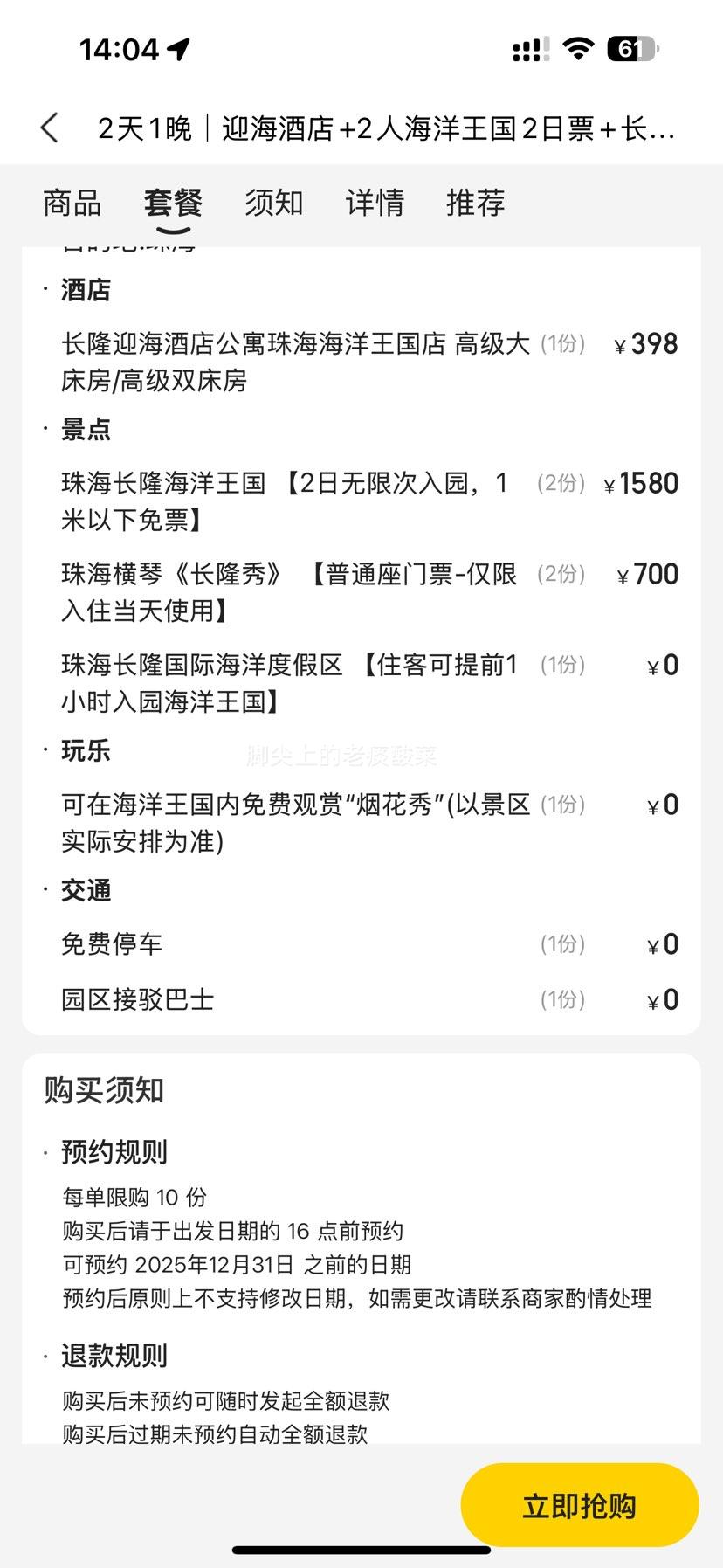Switch to the 商品 tab
Viewport: 723px width, 1568px height.
[x=72, y=203]
